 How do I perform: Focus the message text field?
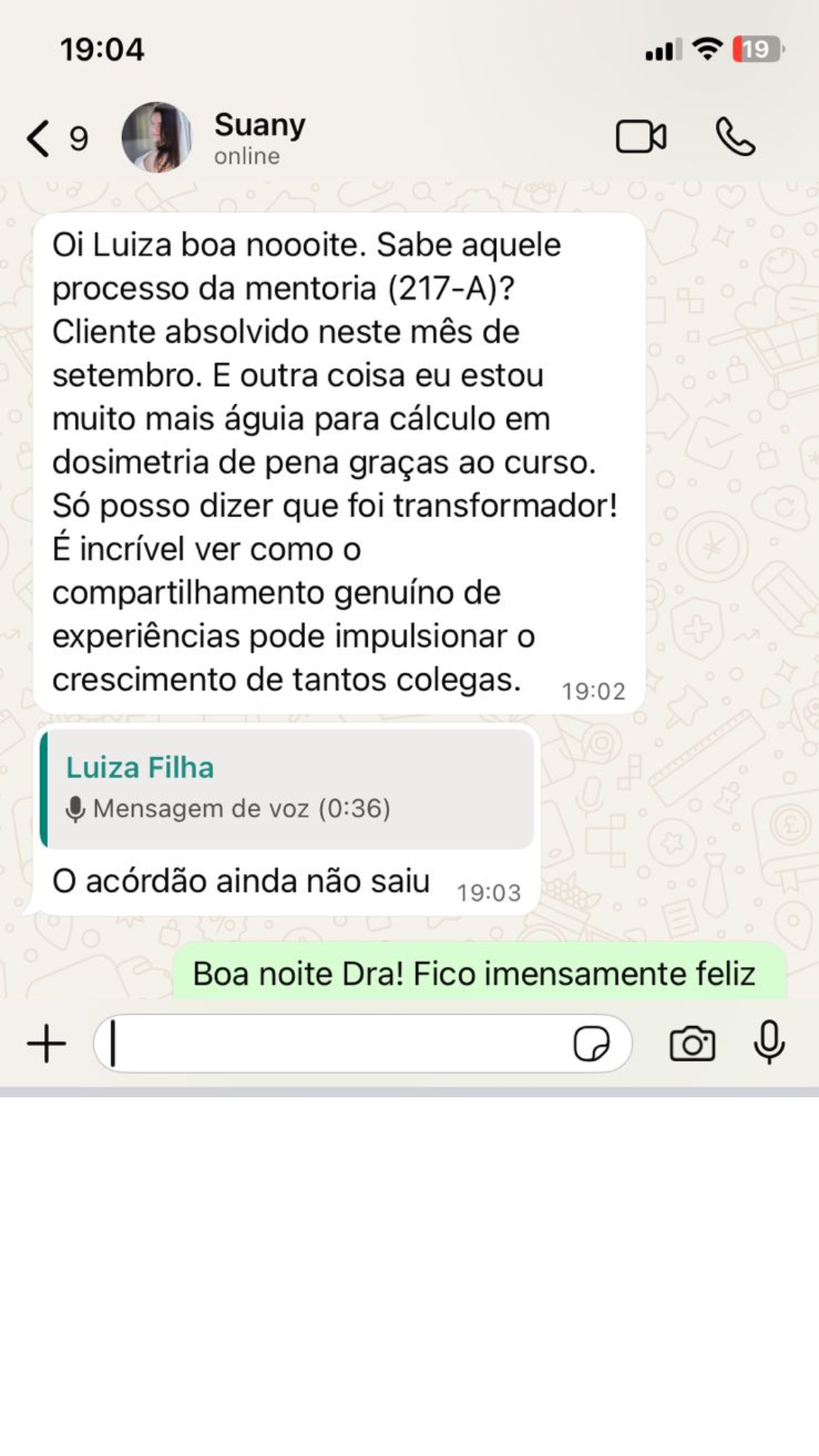click(334, 1043)
